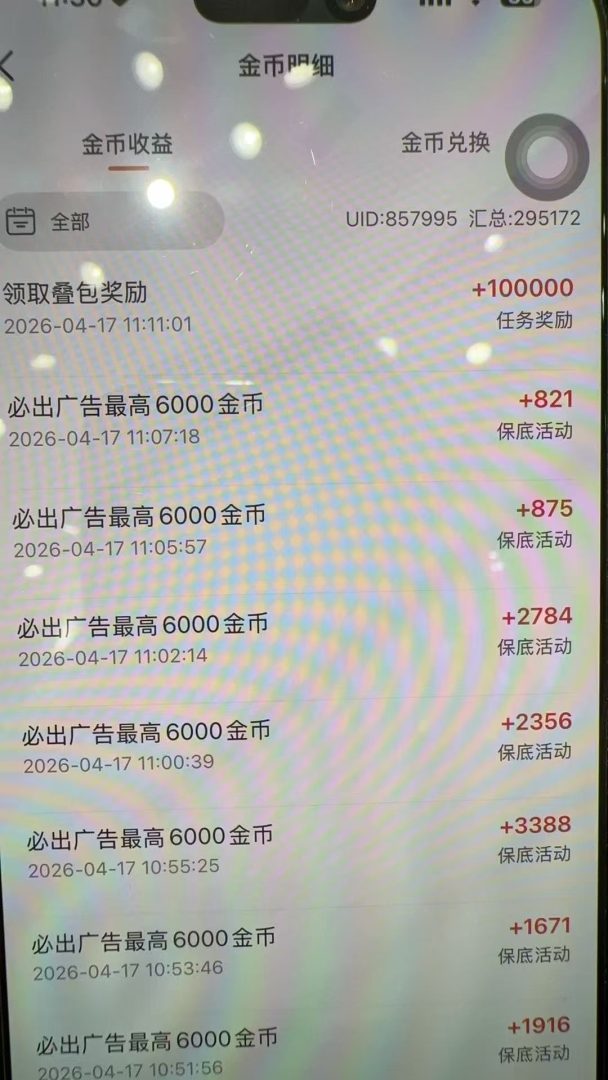
Task: Switch to the 金币兑换 tab
Action: (446, 142)
